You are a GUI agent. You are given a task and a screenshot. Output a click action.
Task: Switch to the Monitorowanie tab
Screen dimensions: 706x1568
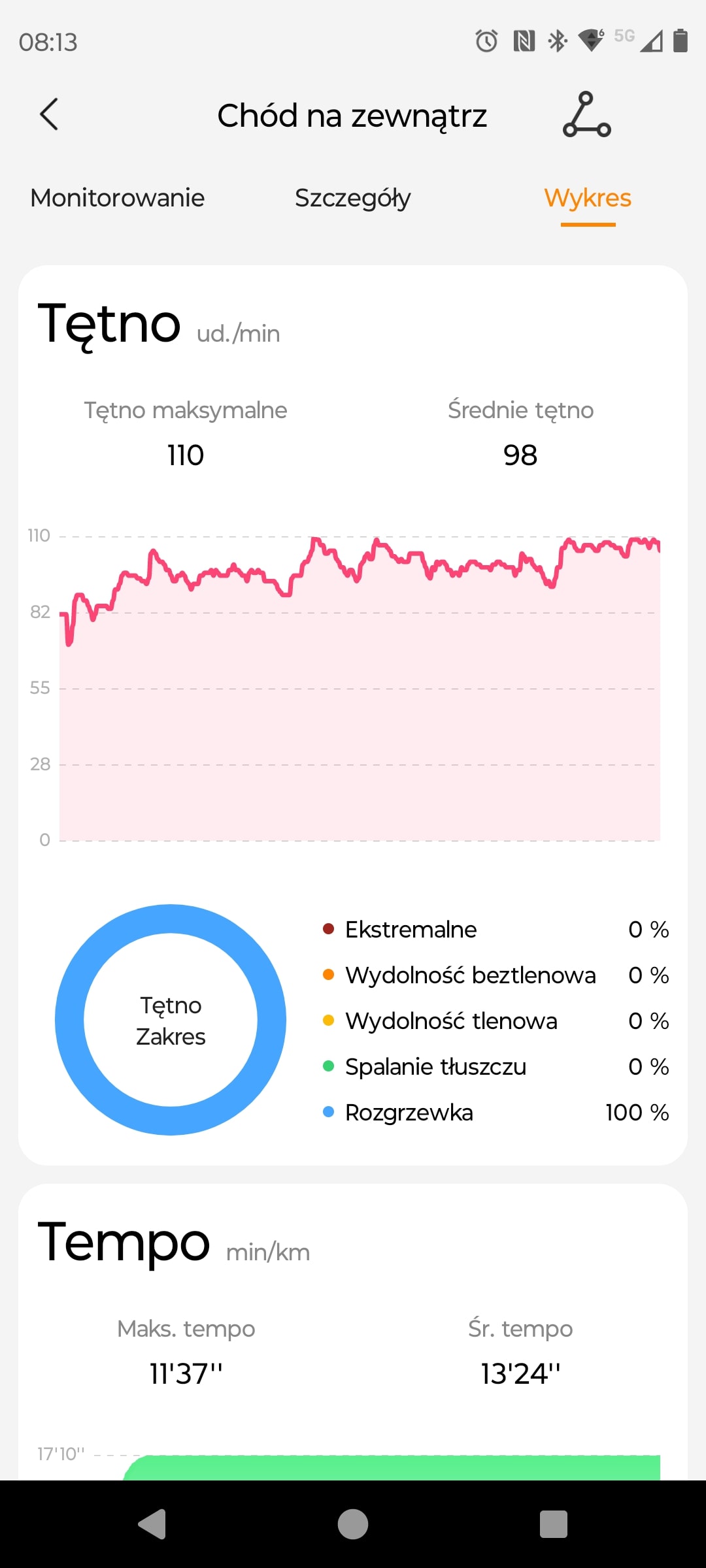click(118, 198)
